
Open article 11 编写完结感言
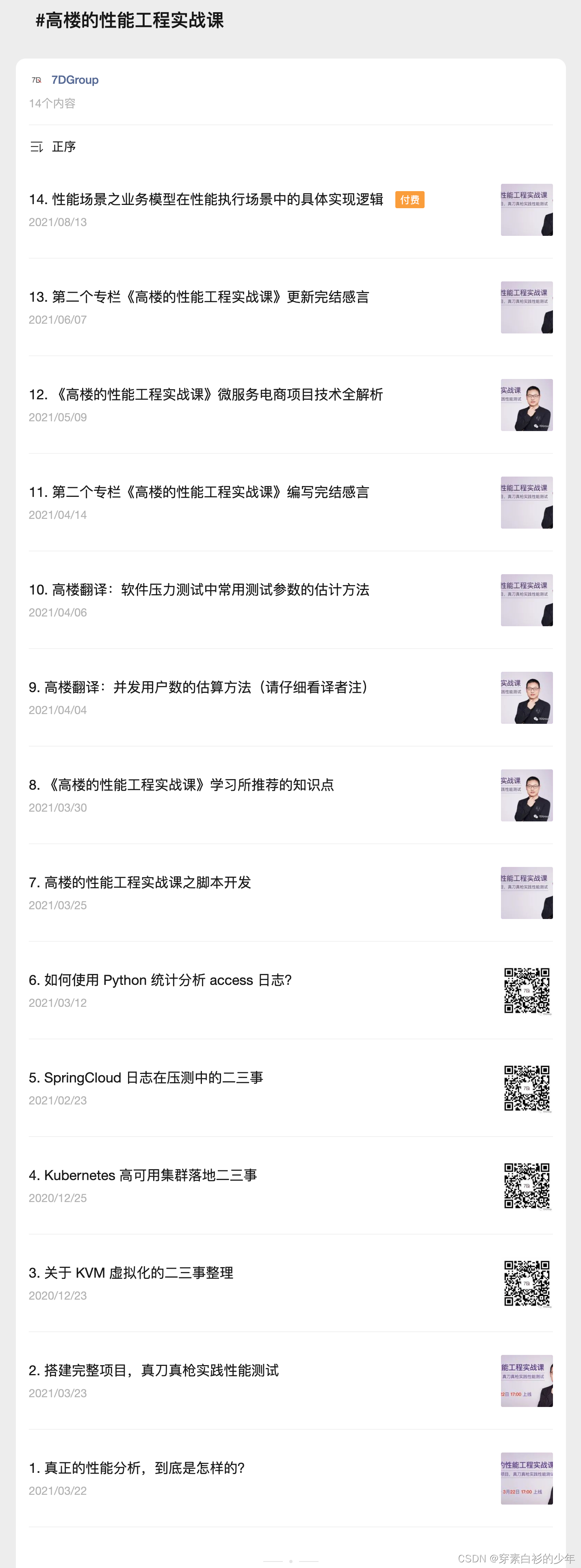pos(199,492)
